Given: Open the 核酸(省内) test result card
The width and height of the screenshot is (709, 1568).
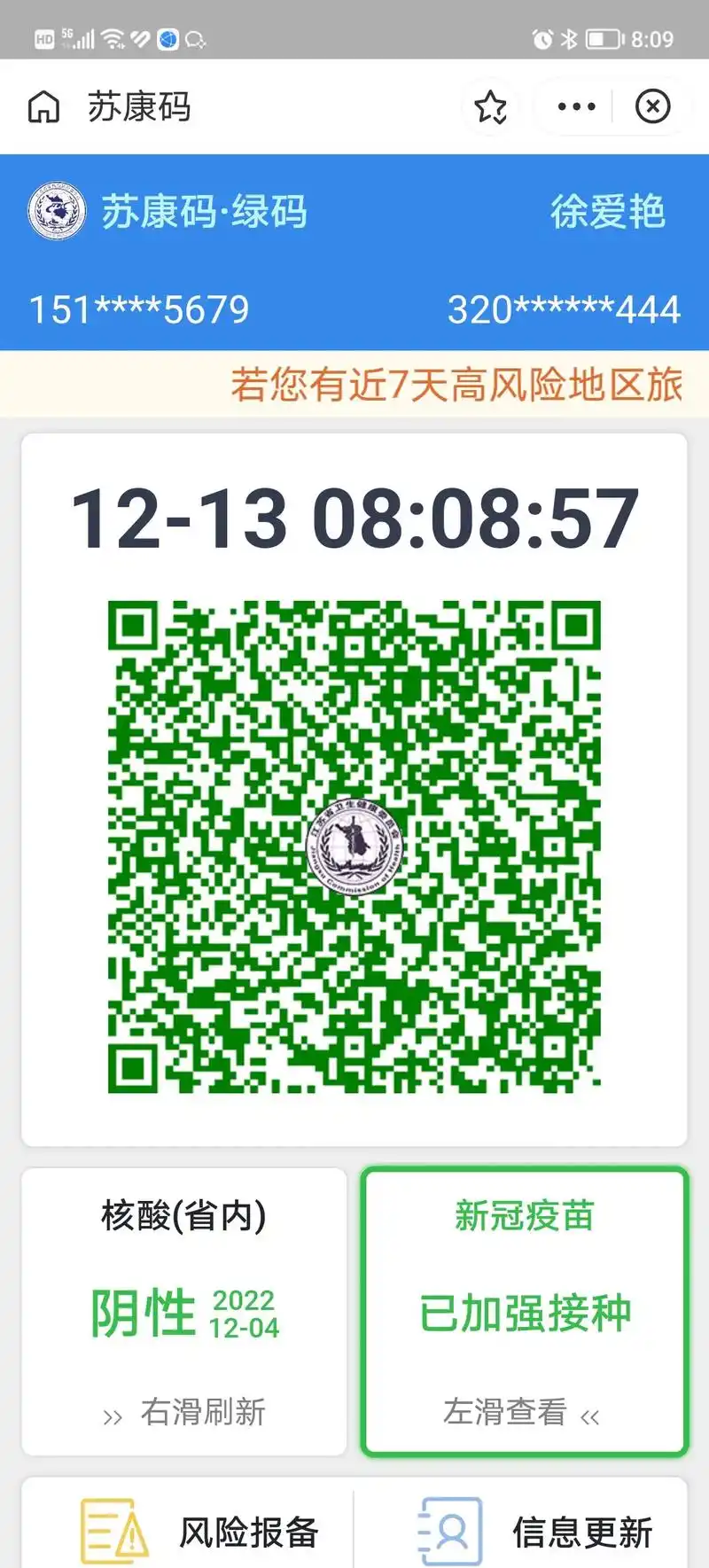Looking at the screenshot, I should point(184,1310).
